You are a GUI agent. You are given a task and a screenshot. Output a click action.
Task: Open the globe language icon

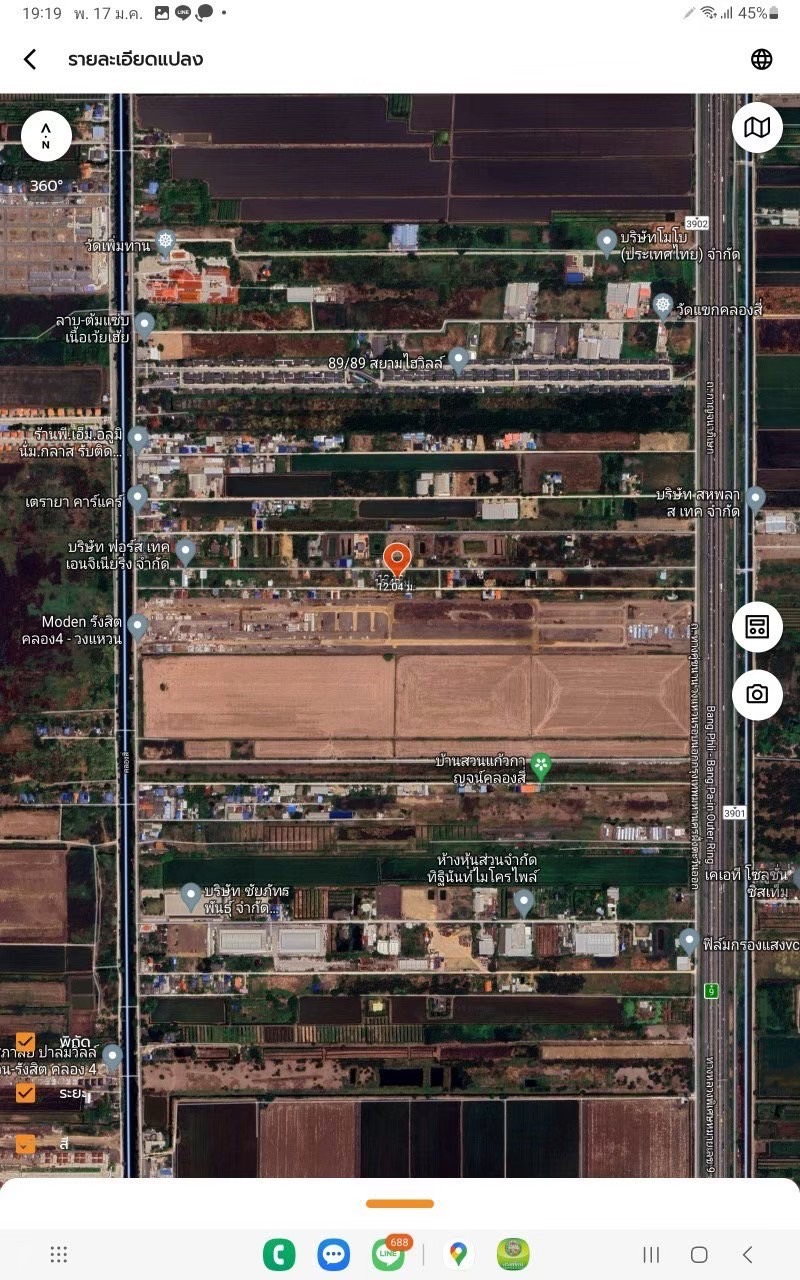coord(762,59)
